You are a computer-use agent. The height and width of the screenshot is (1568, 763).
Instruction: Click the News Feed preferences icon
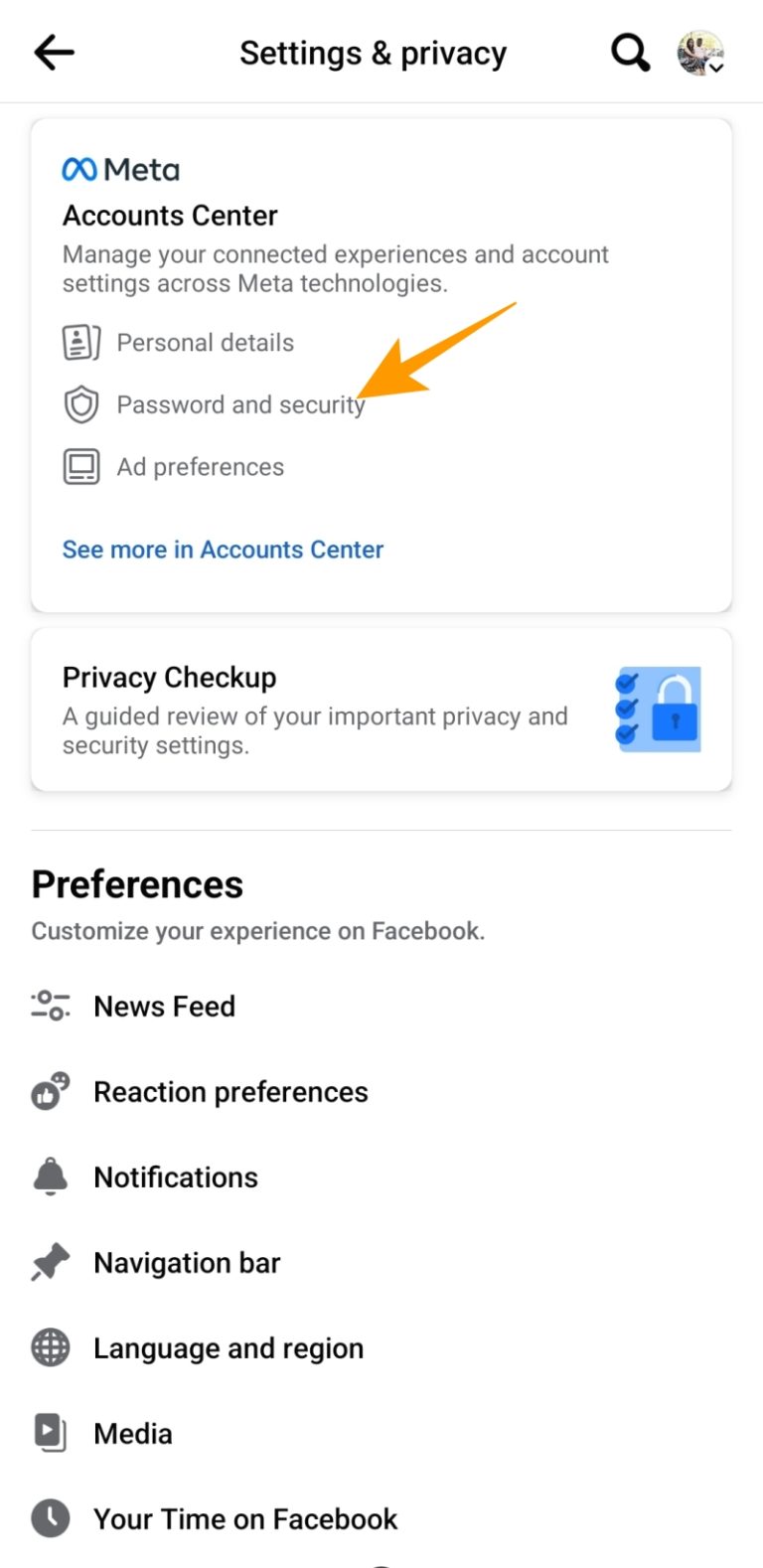coord(50,1006)
